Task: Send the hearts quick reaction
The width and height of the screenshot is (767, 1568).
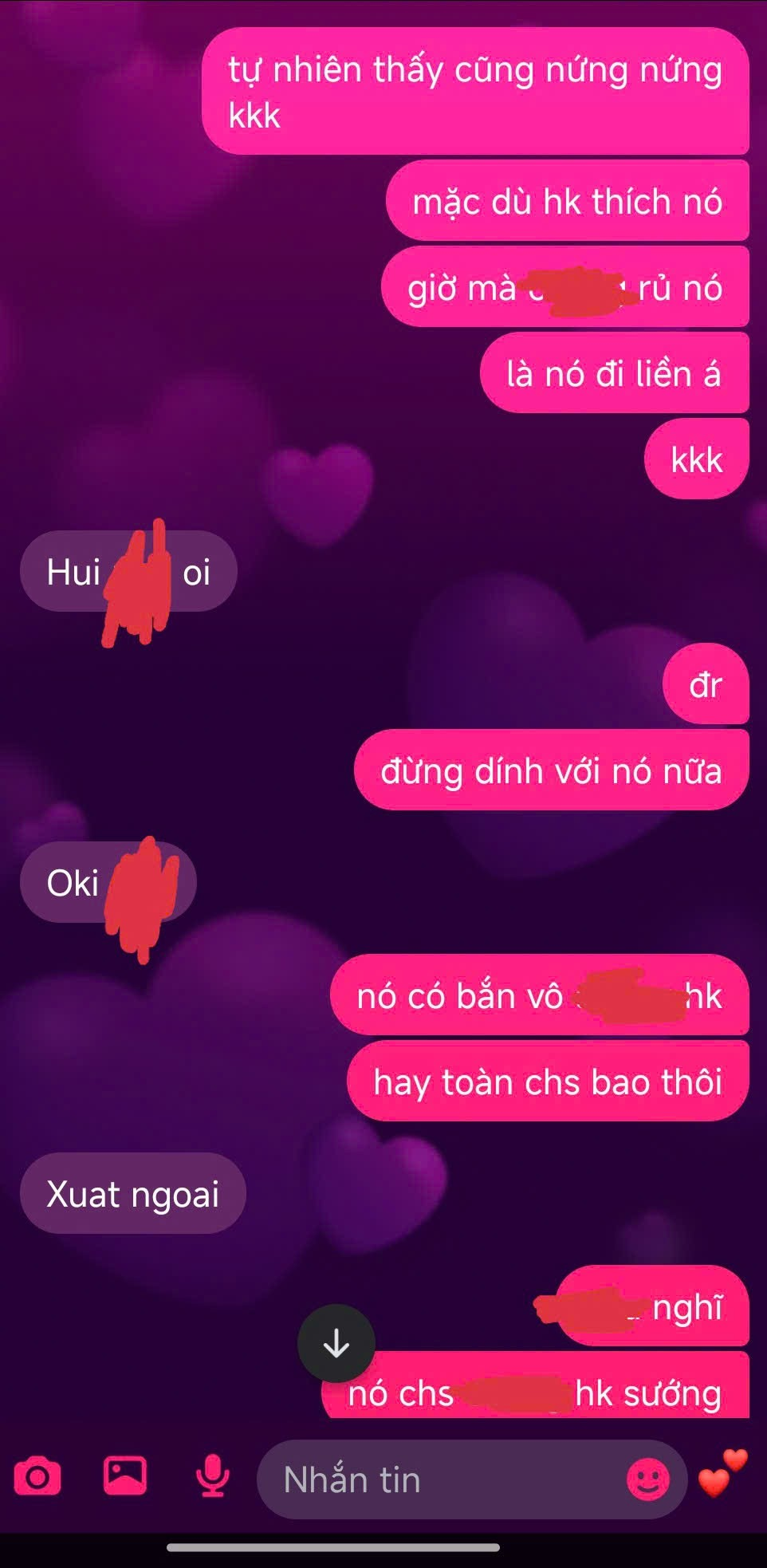Action: (x=723, y=1474)
